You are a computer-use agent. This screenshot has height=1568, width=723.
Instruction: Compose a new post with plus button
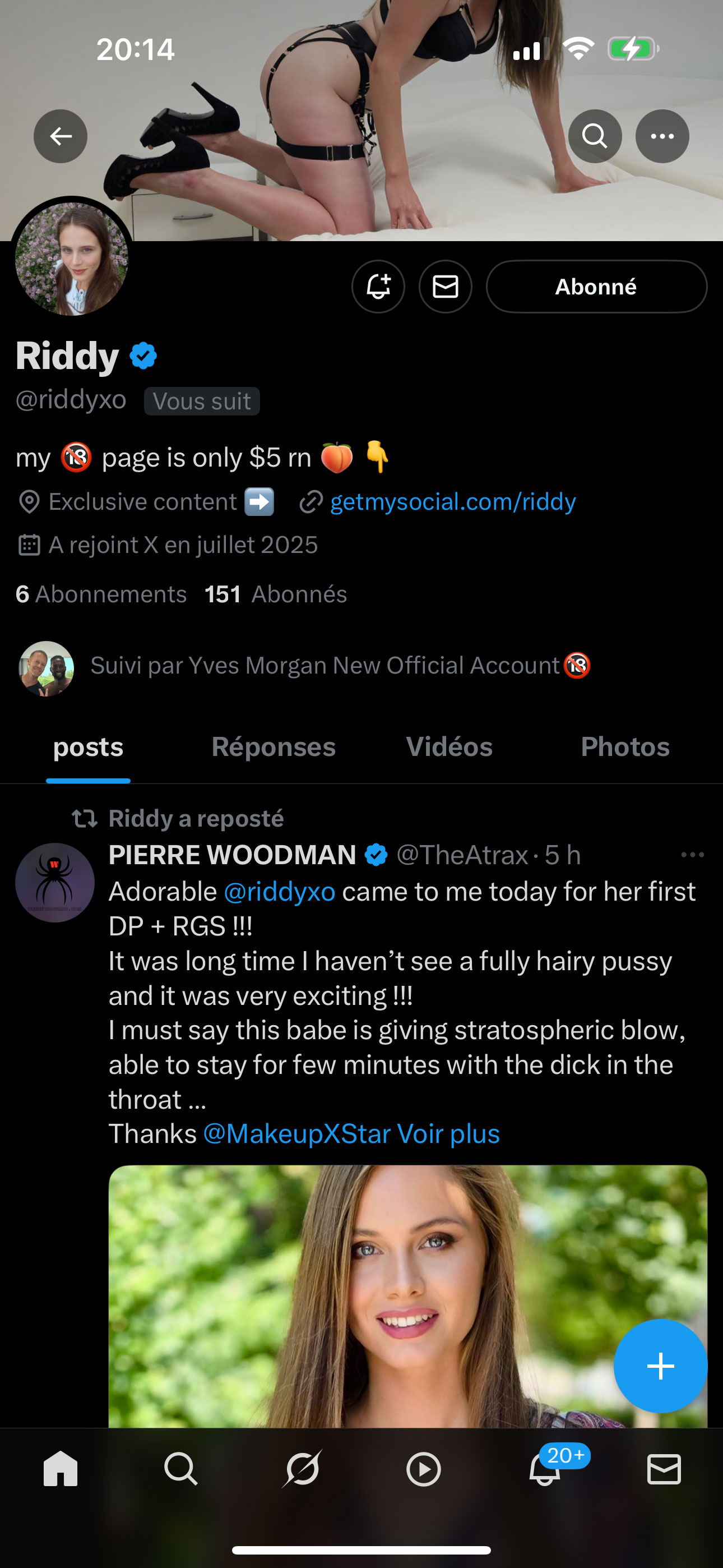pos(660,1366)
